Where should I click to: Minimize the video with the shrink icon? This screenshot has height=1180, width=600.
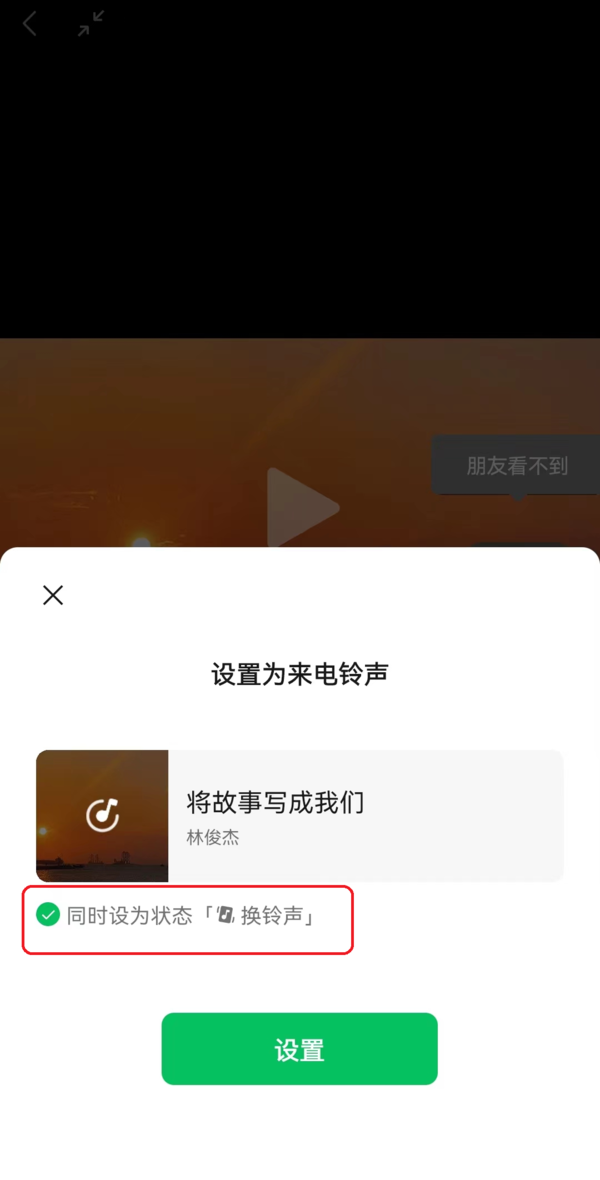91,25
